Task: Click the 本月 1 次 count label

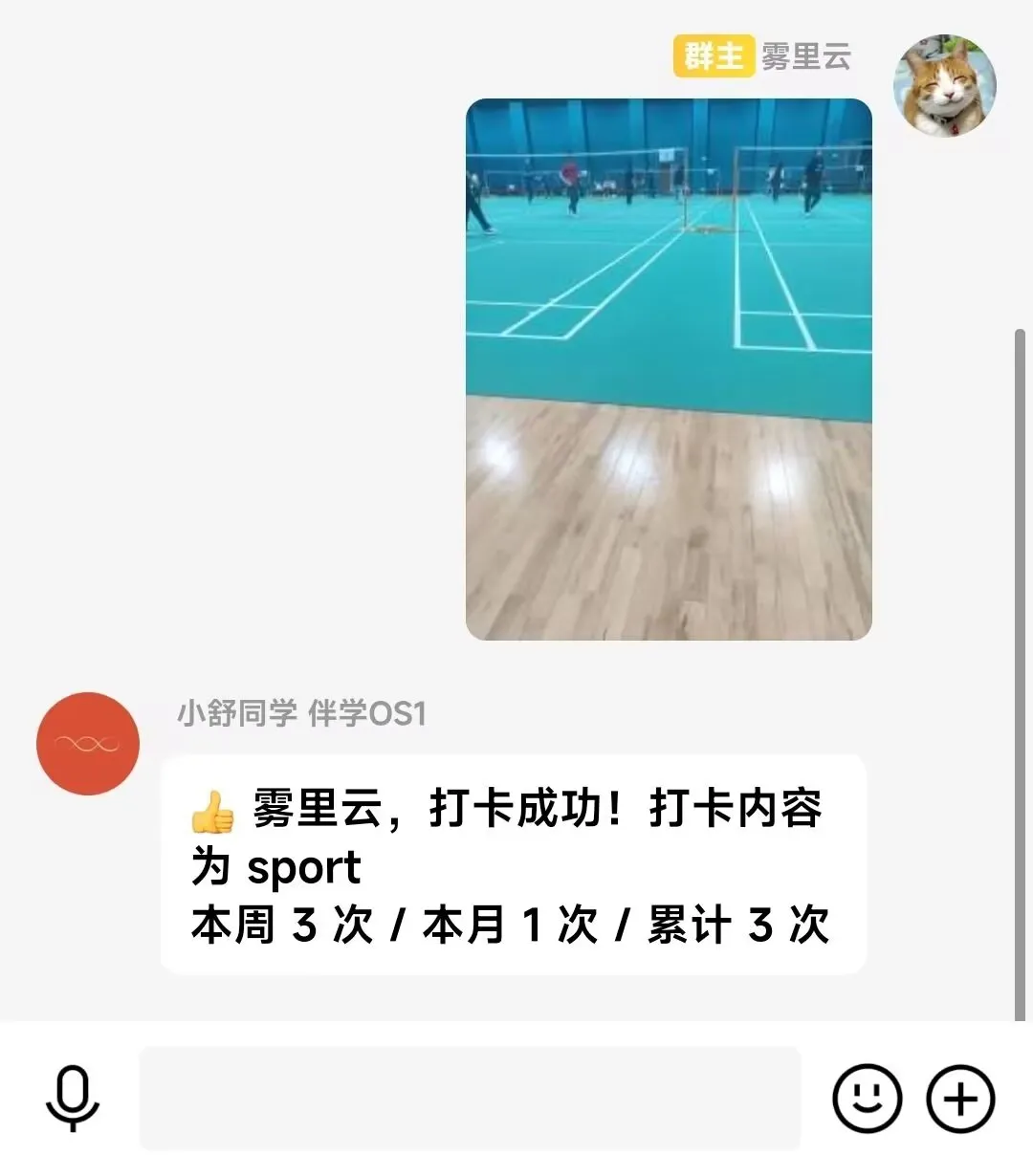Action: pyautogui.click(x=512, y=925)
